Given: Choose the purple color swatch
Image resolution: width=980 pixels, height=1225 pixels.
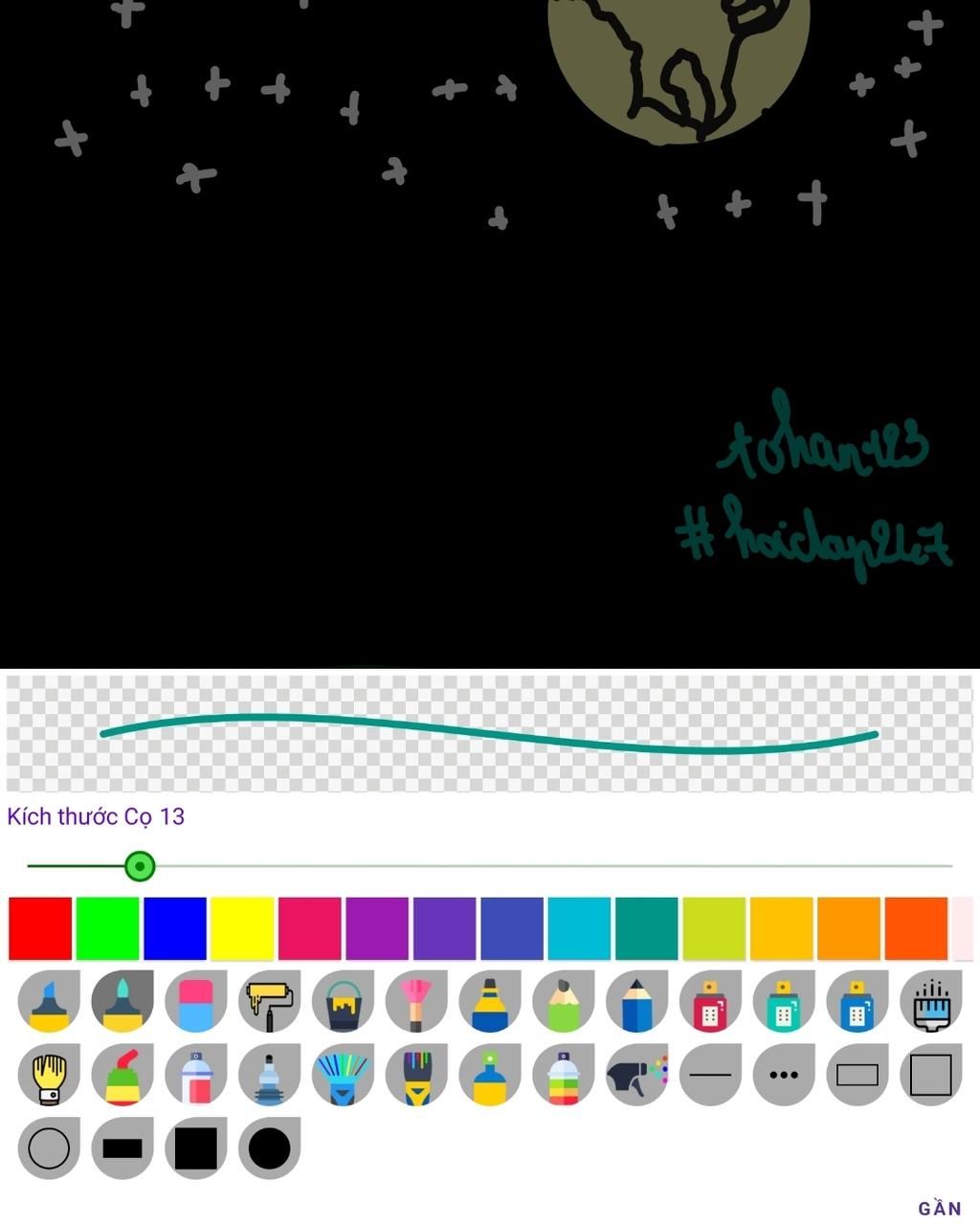Looking at the screenshot, I should tap(377, 928).
